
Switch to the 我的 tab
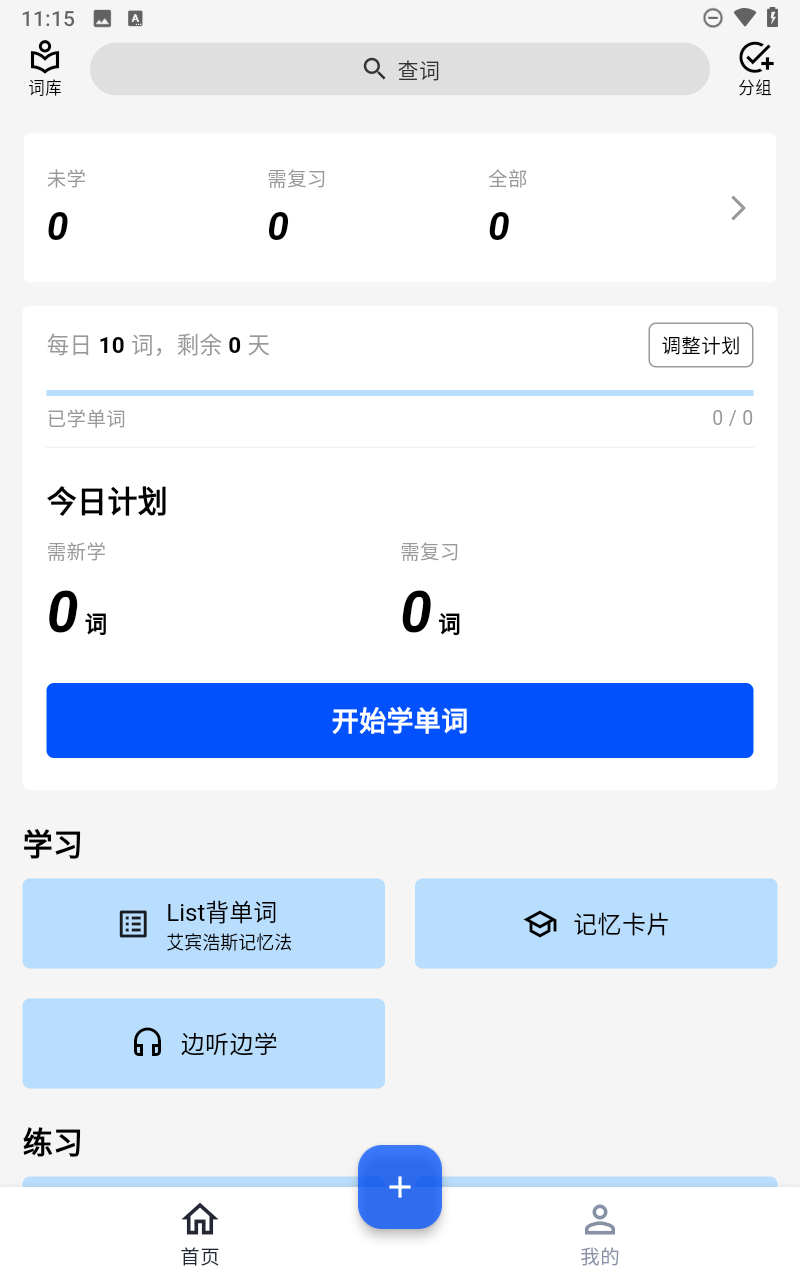point(600,1235)
